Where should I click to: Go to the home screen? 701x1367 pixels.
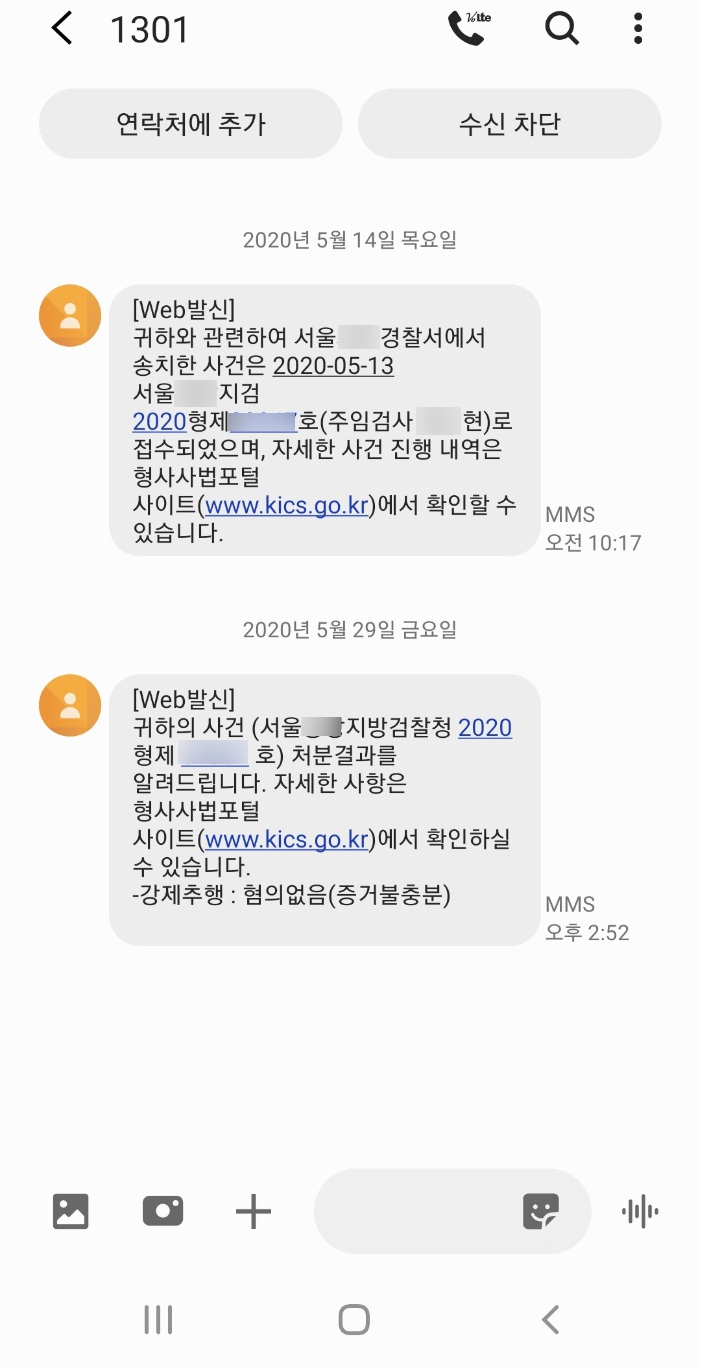(x=354, y=1320)
